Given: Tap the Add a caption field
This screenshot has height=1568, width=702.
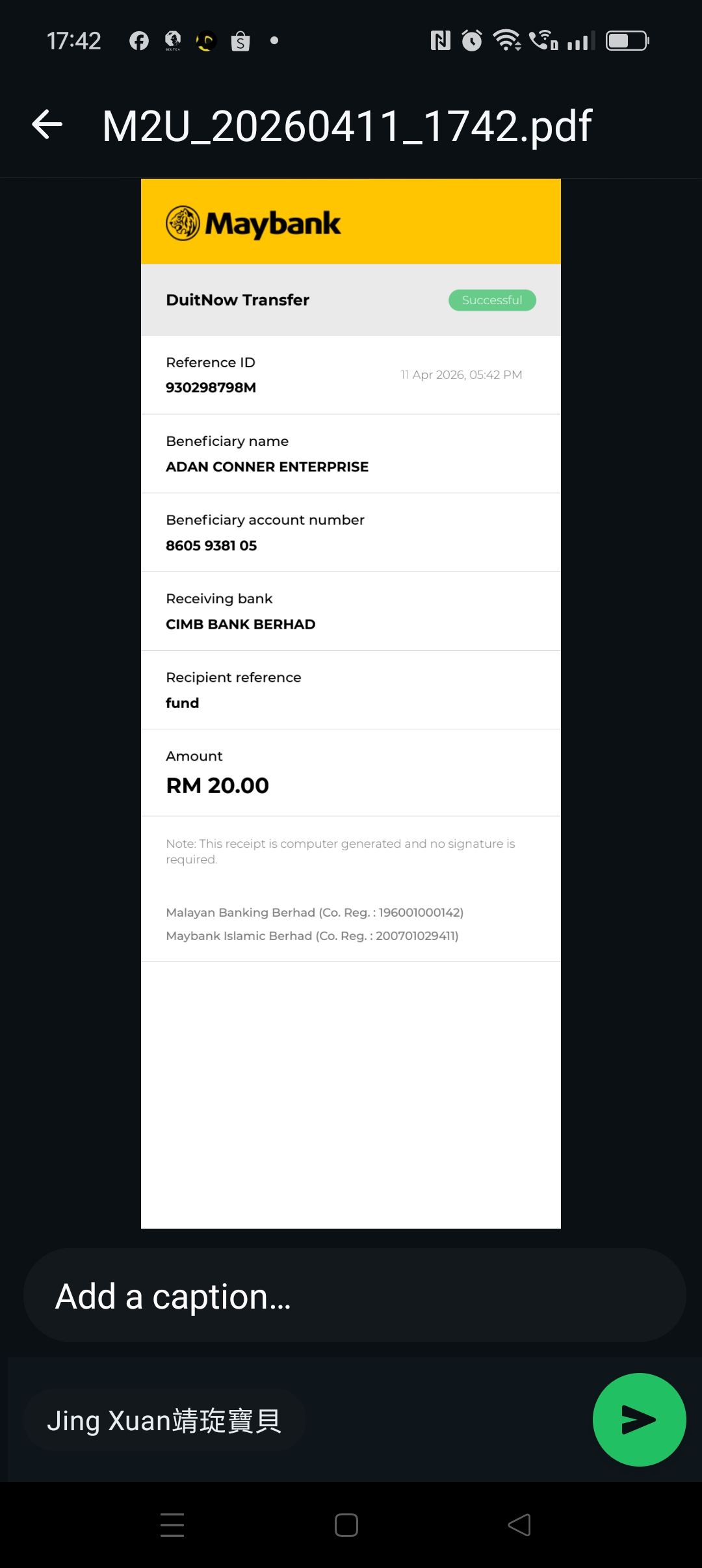Looking at the screenshot, I should click(354, 1296).
